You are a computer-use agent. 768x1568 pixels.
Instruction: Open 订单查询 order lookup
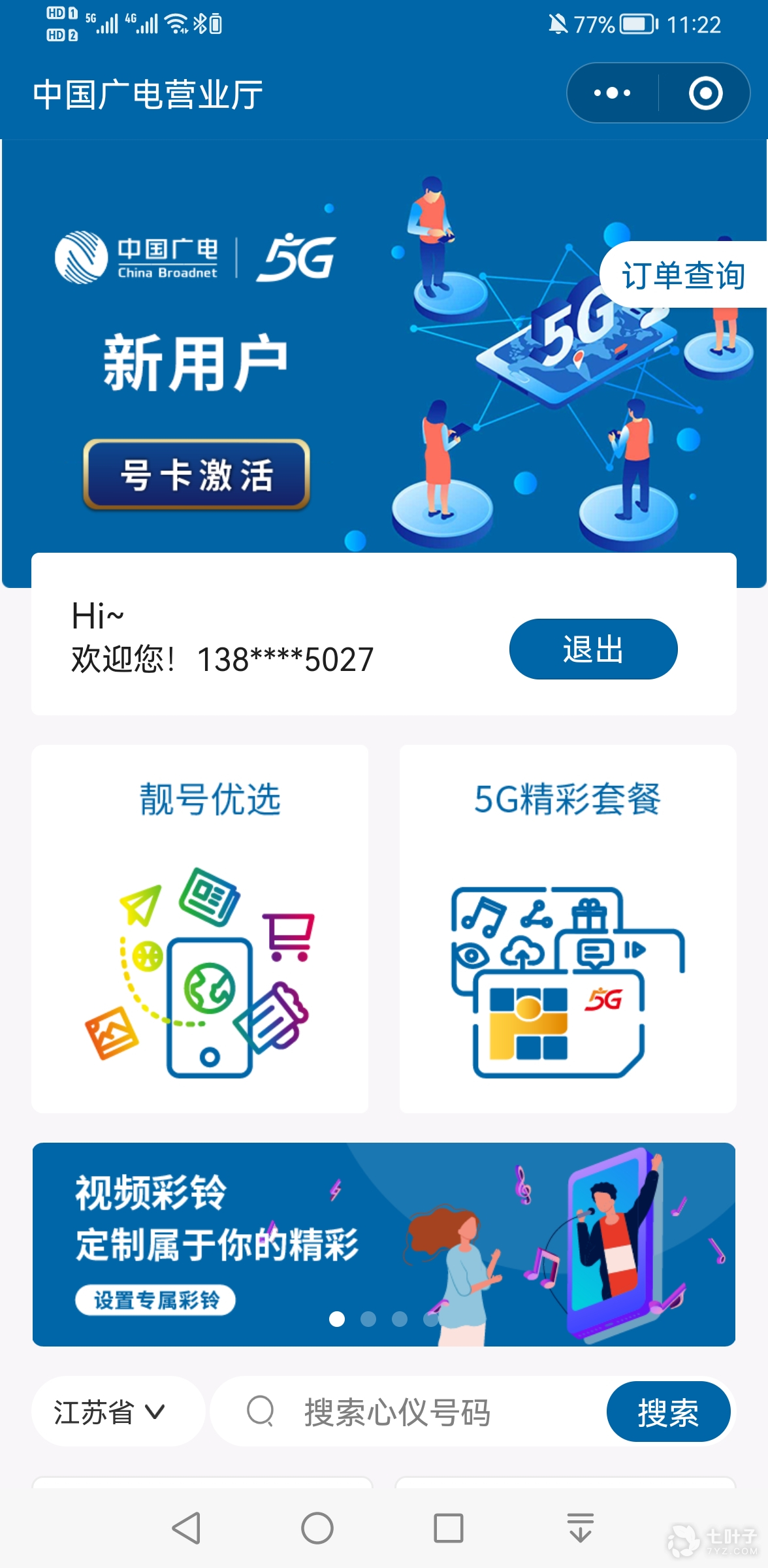click(x=683, y=274)
